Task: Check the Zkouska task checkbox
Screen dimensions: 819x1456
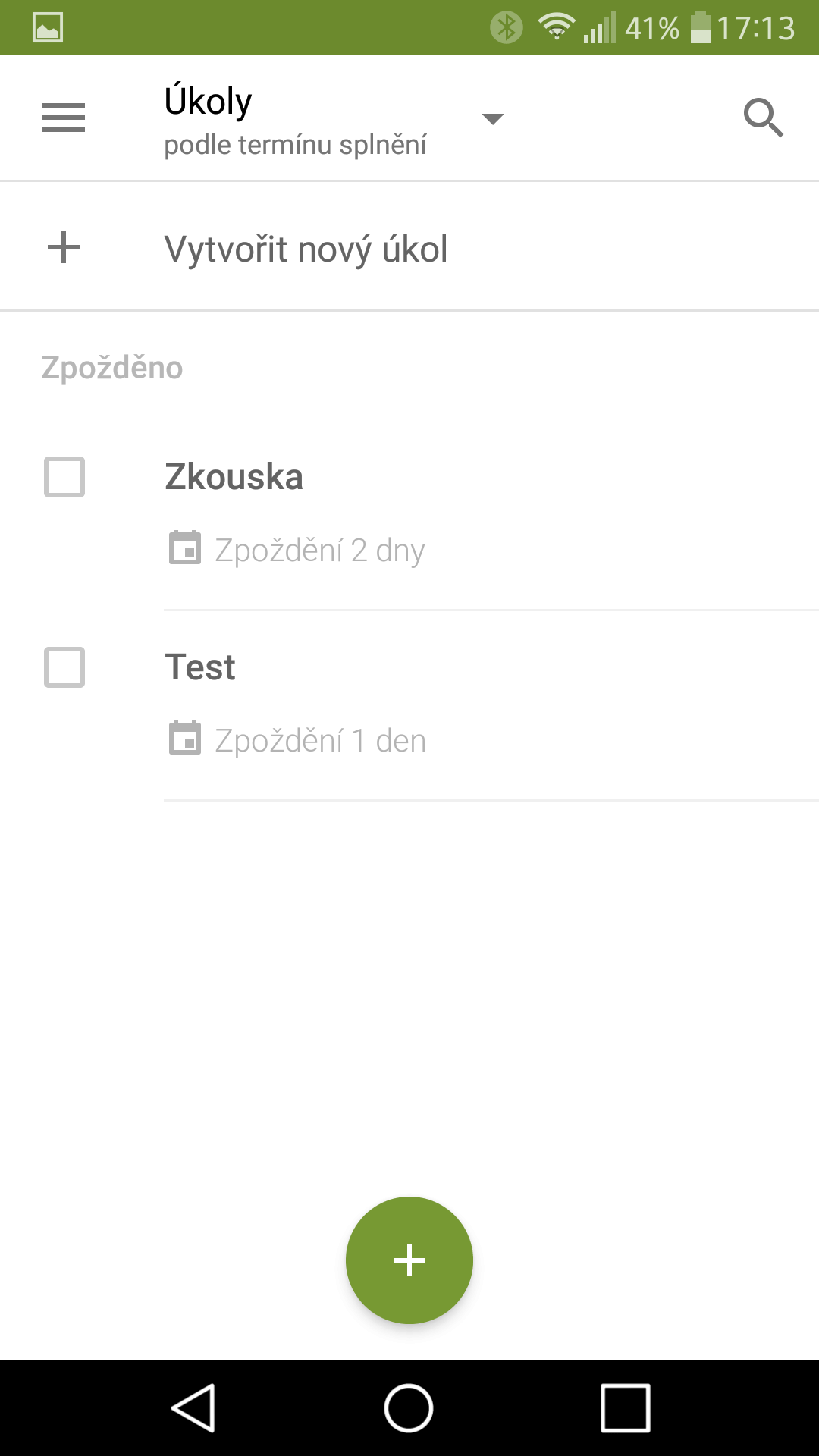Action: [x=64, y=477]
